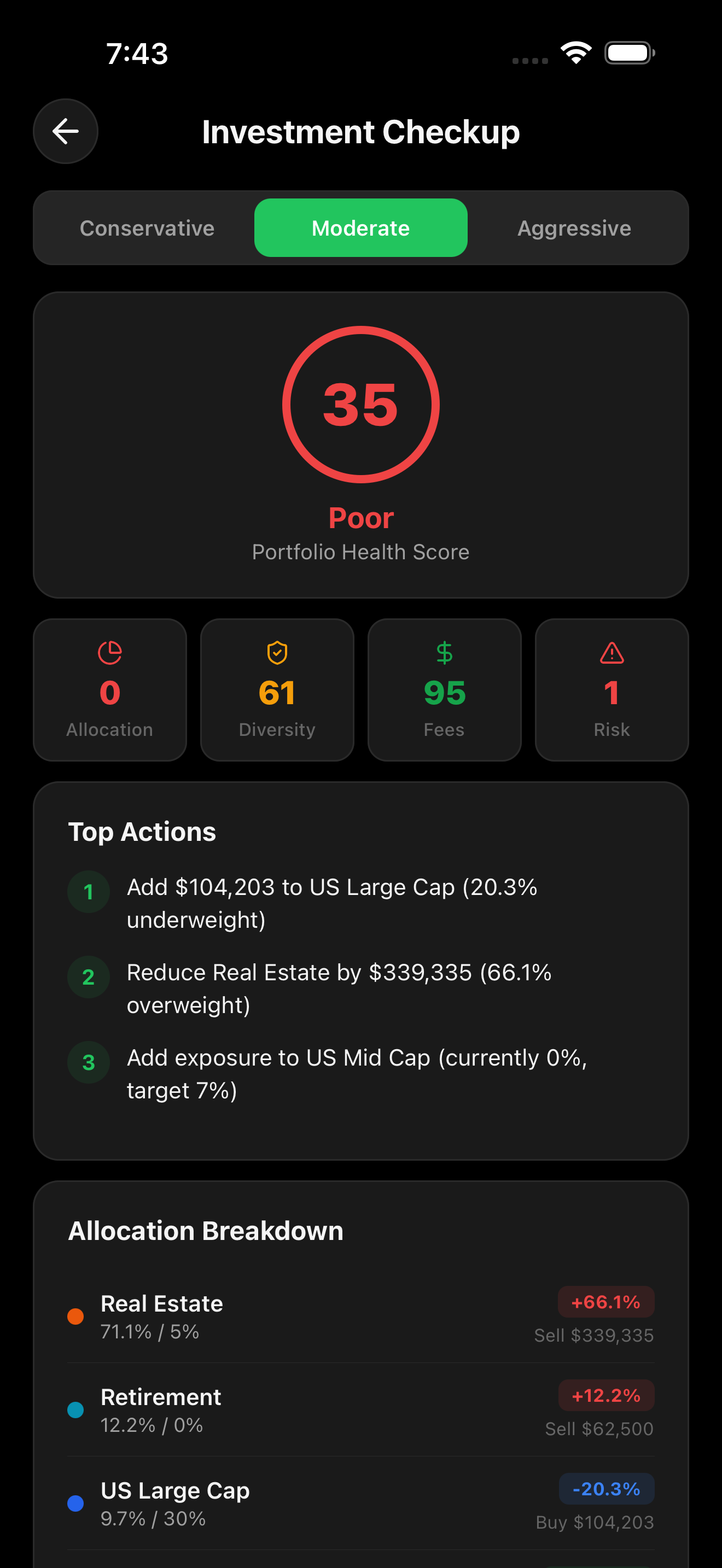Viewport: 722px width, 1568px height.
Task: Enable the Moderate risk setting
Action: 360,227
